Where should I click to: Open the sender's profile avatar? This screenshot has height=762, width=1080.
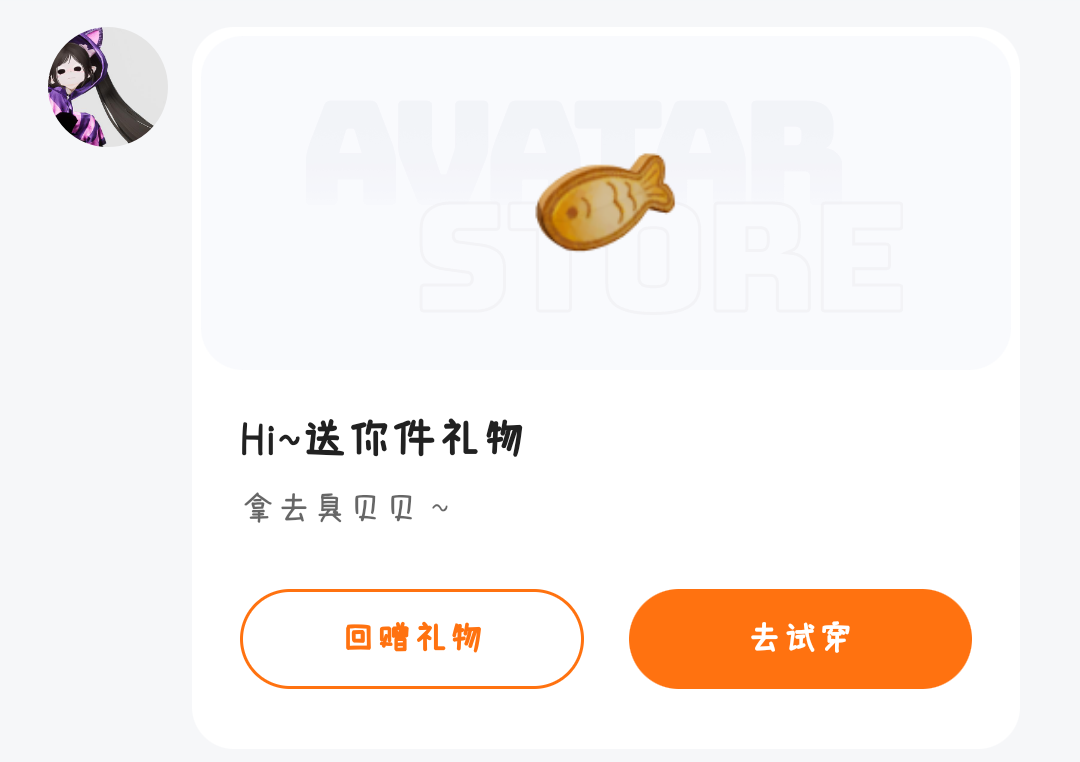pos(107,87)
